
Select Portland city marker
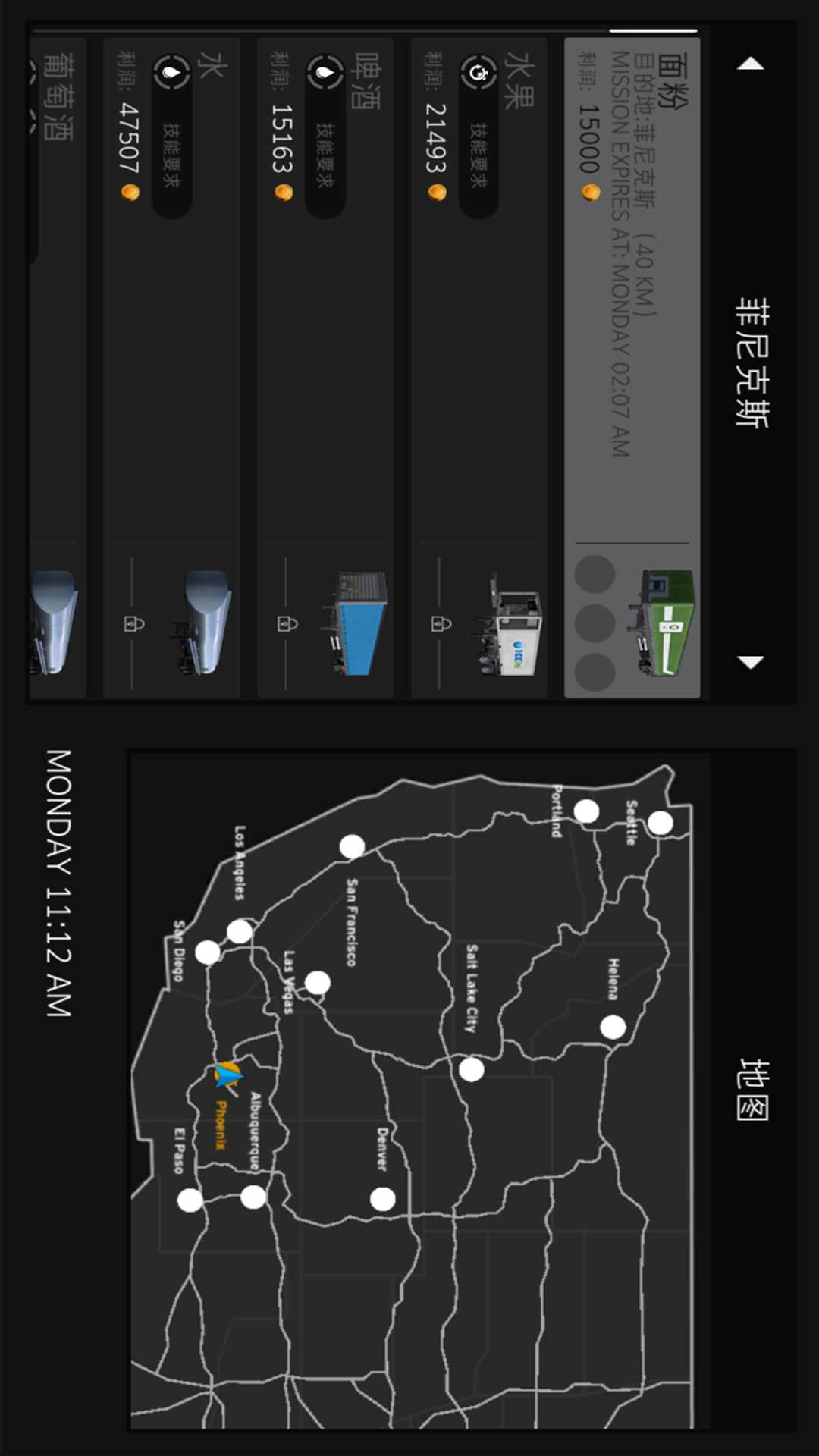[x=586, y=811]
